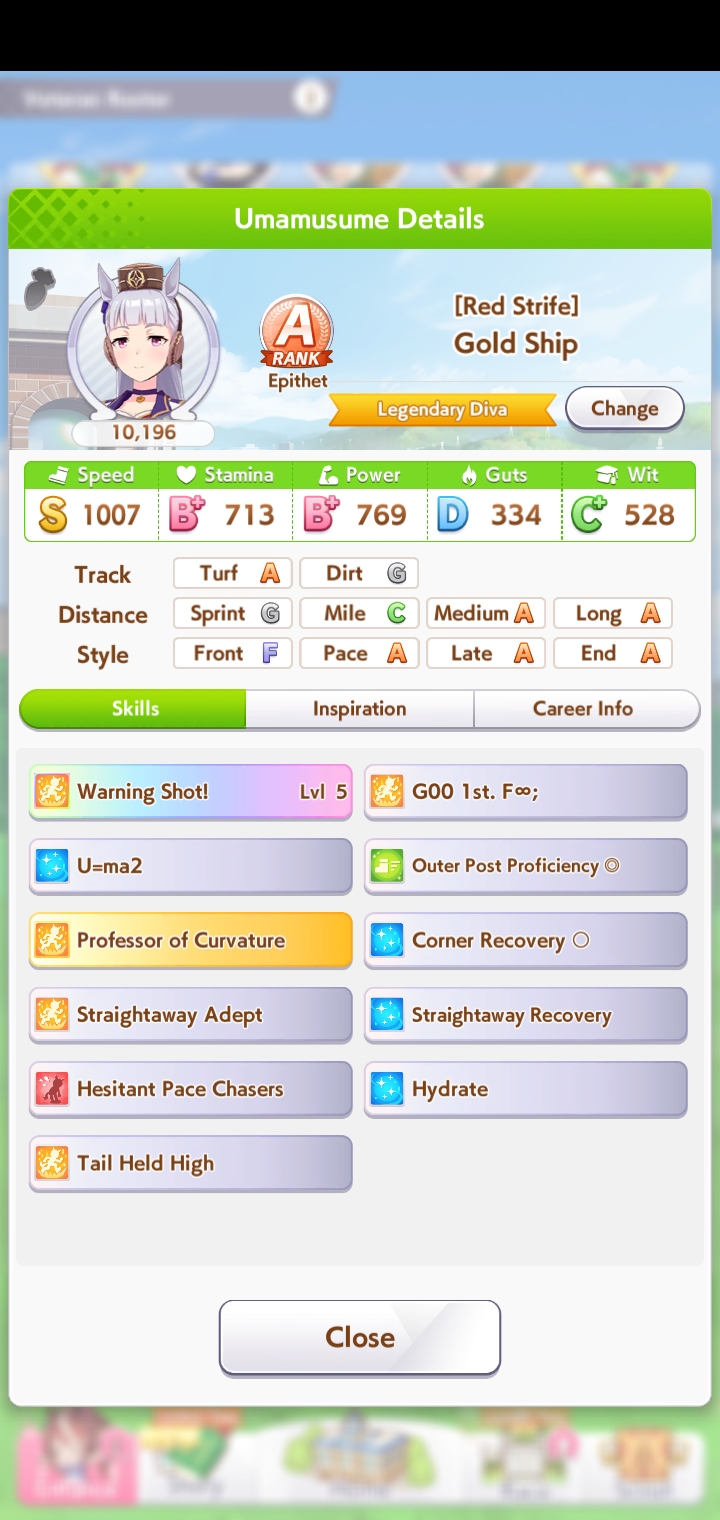This screenshot has width=720, height=1520.
Task: Show Tail Held High skill details
Action: point(191,1163)
